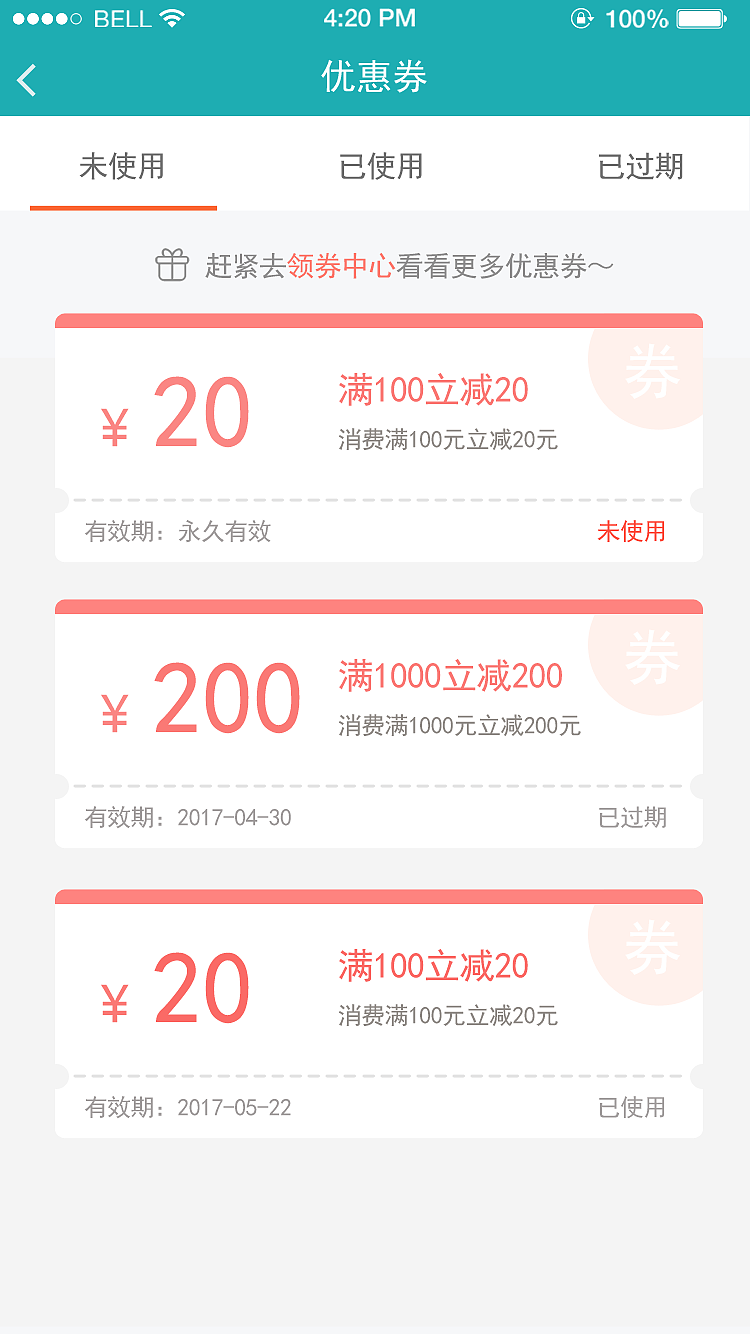Viewport: 750px width, 1334px height.
Task: Select the 满100立减20 coupon title
Action: [432, 390]
